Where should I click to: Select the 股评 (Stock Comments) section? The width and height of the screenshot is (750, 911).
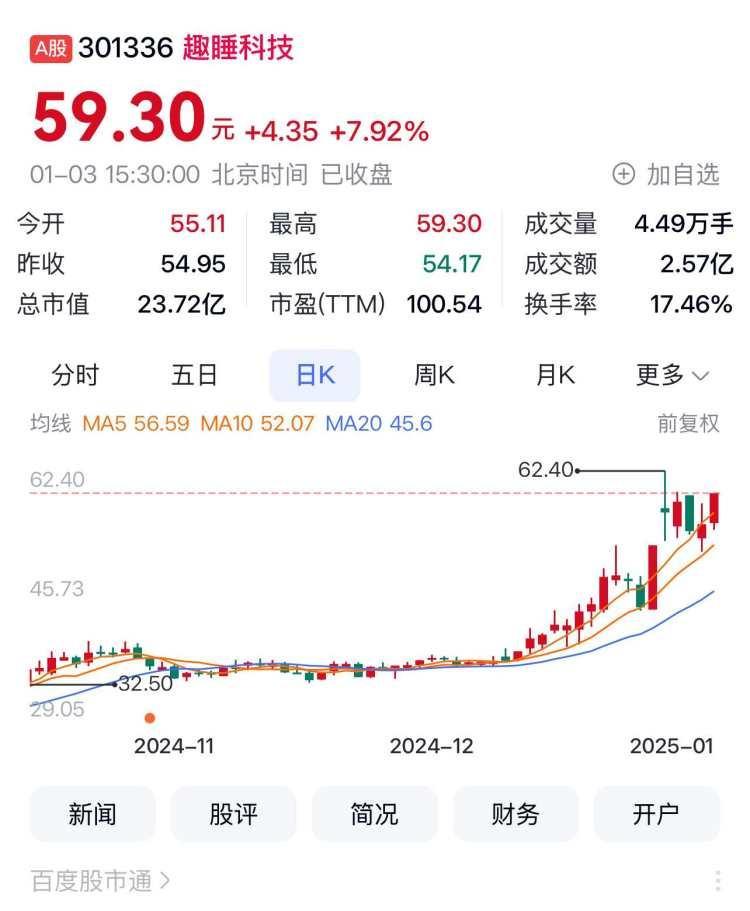(233, 814)
